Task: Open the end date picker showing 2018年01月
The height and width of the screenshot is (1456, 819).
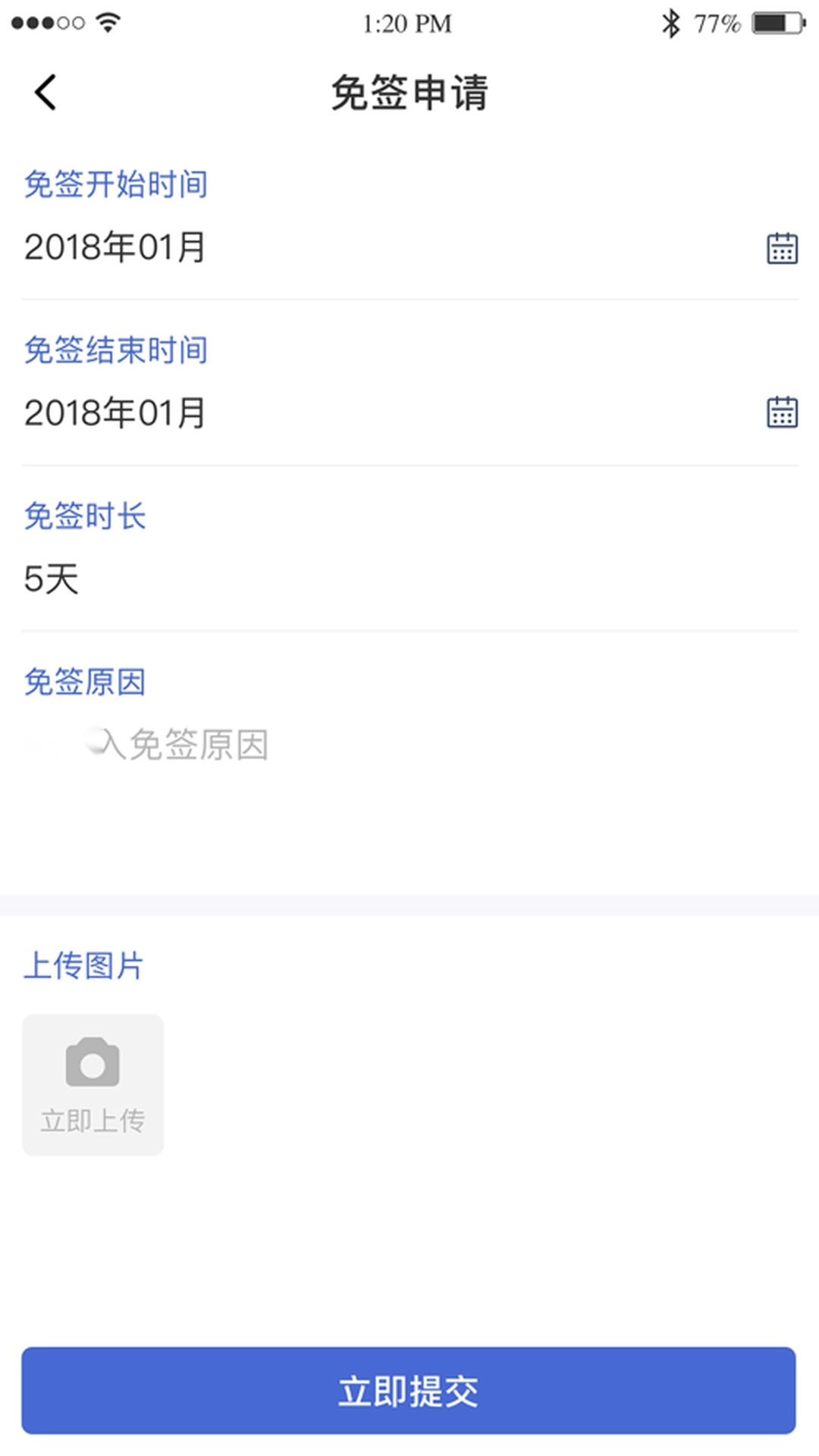Action: 112,412
